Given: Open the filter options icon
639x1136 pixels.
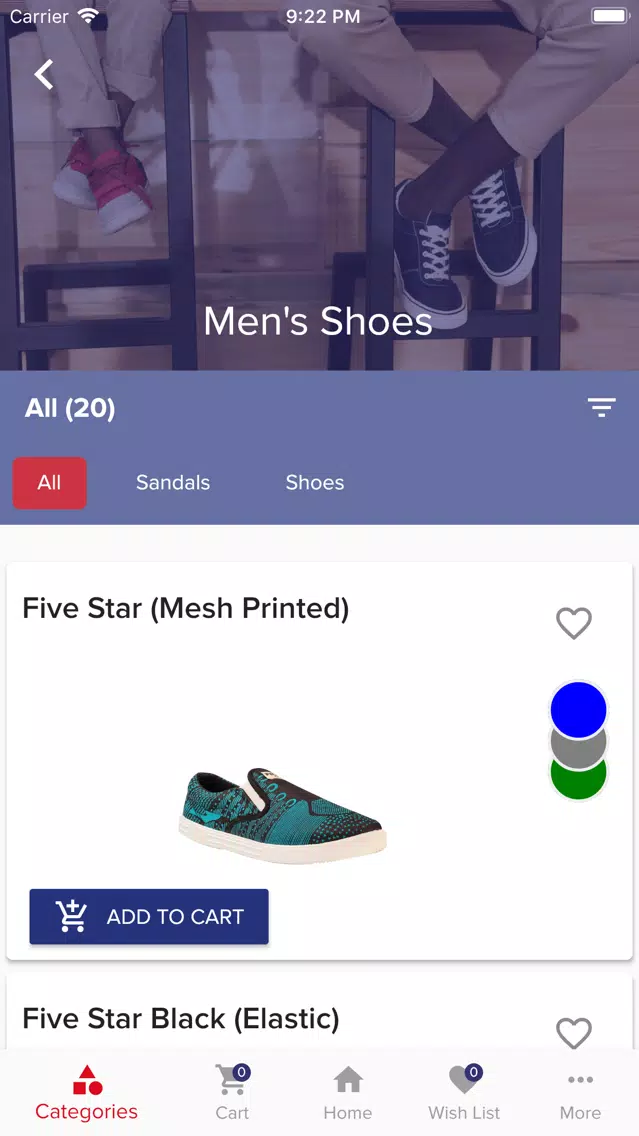Looking at the screenshot, I should tap(601, 407).
